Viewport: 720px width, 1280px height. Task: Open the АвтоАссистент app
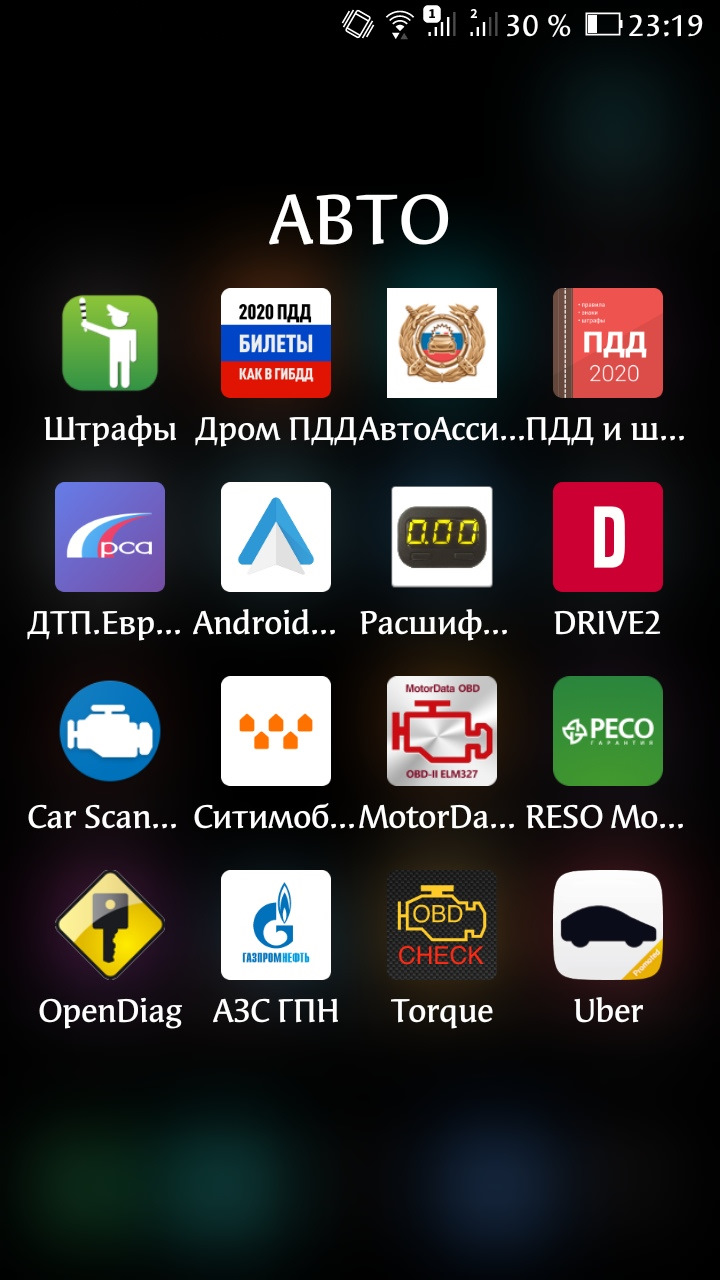[x=442, y=343]
